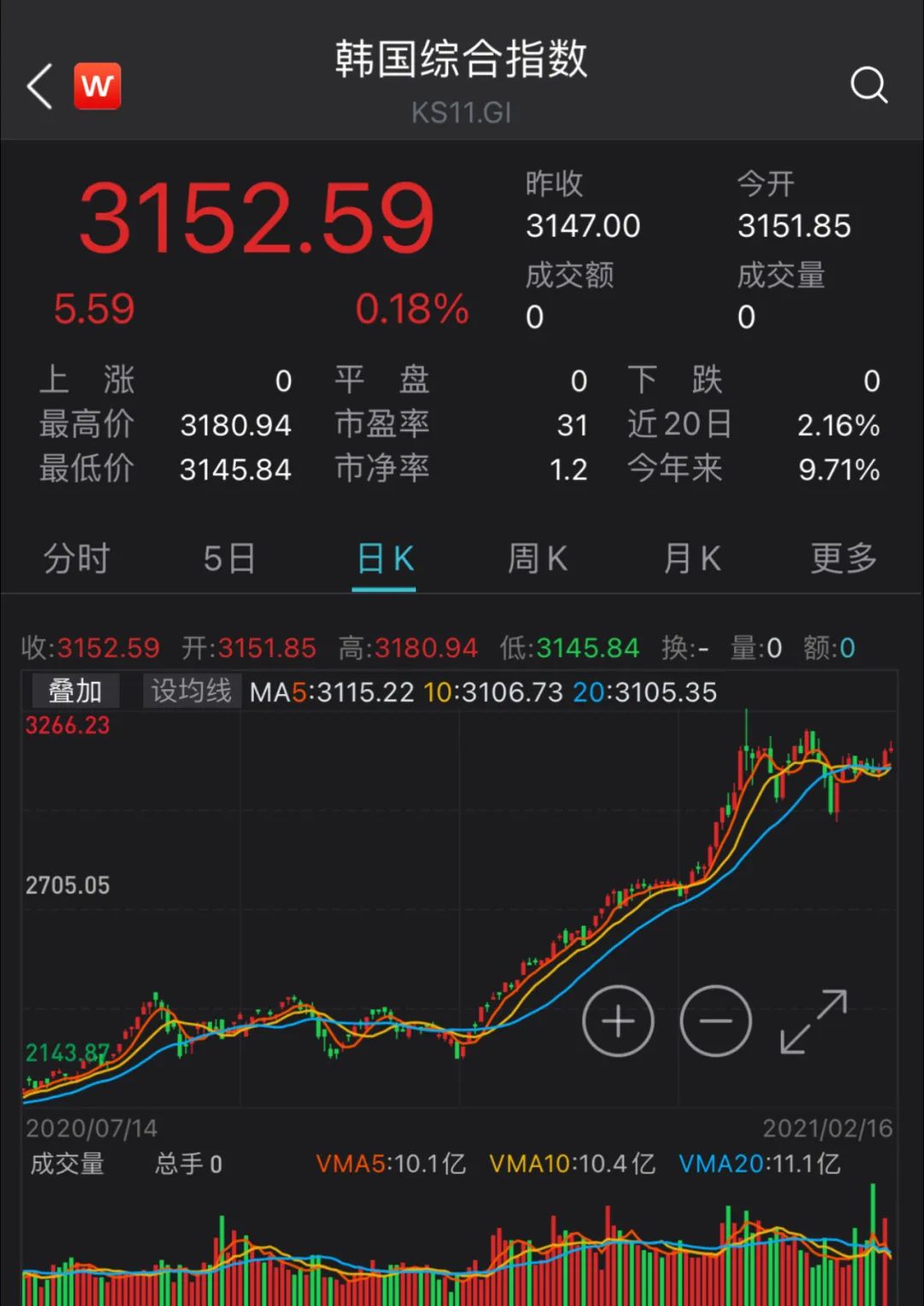Tap the 成交量 volume indicator label

(68, 1164)
